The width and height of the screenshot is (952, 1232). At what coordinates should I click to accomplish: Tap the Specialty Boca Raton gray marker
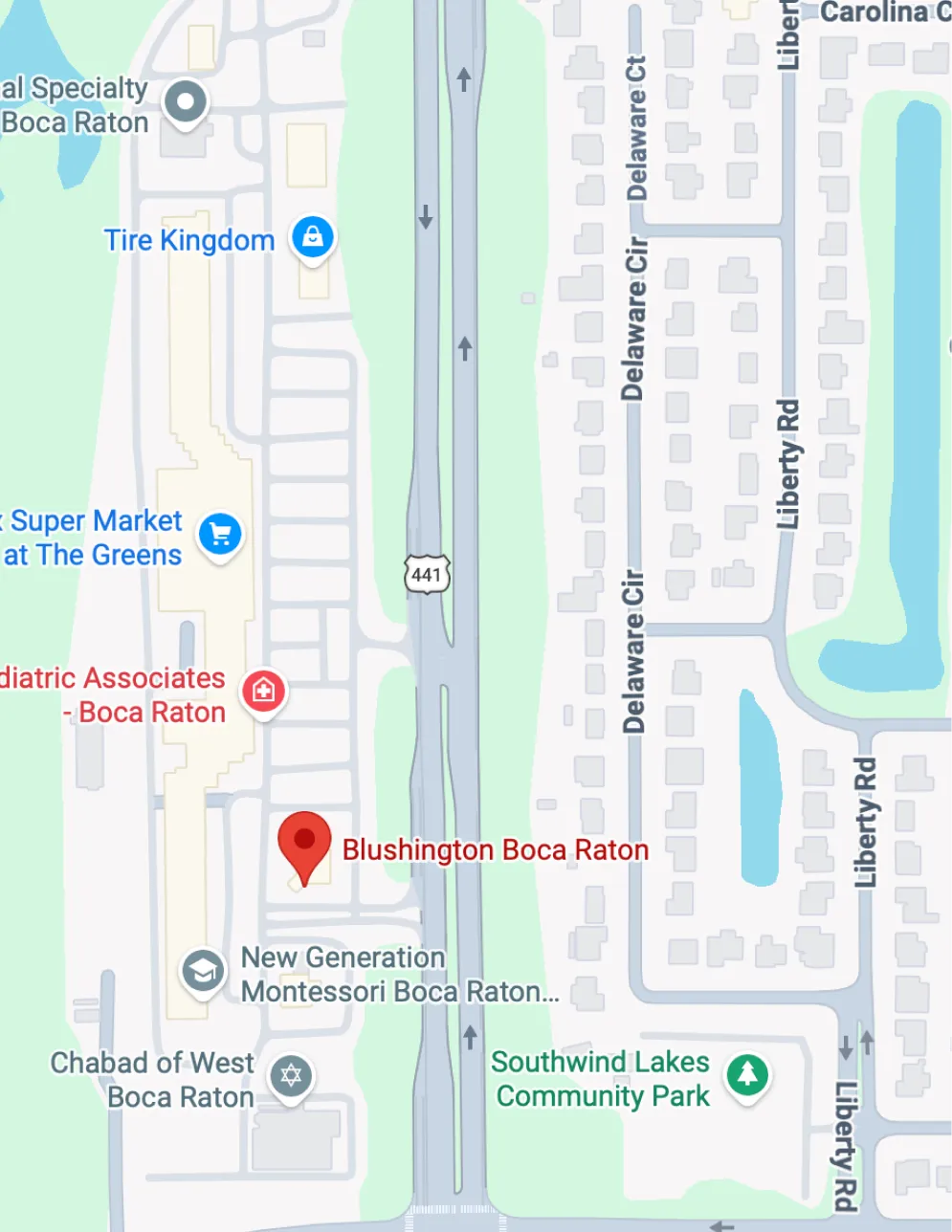[186, 102]
